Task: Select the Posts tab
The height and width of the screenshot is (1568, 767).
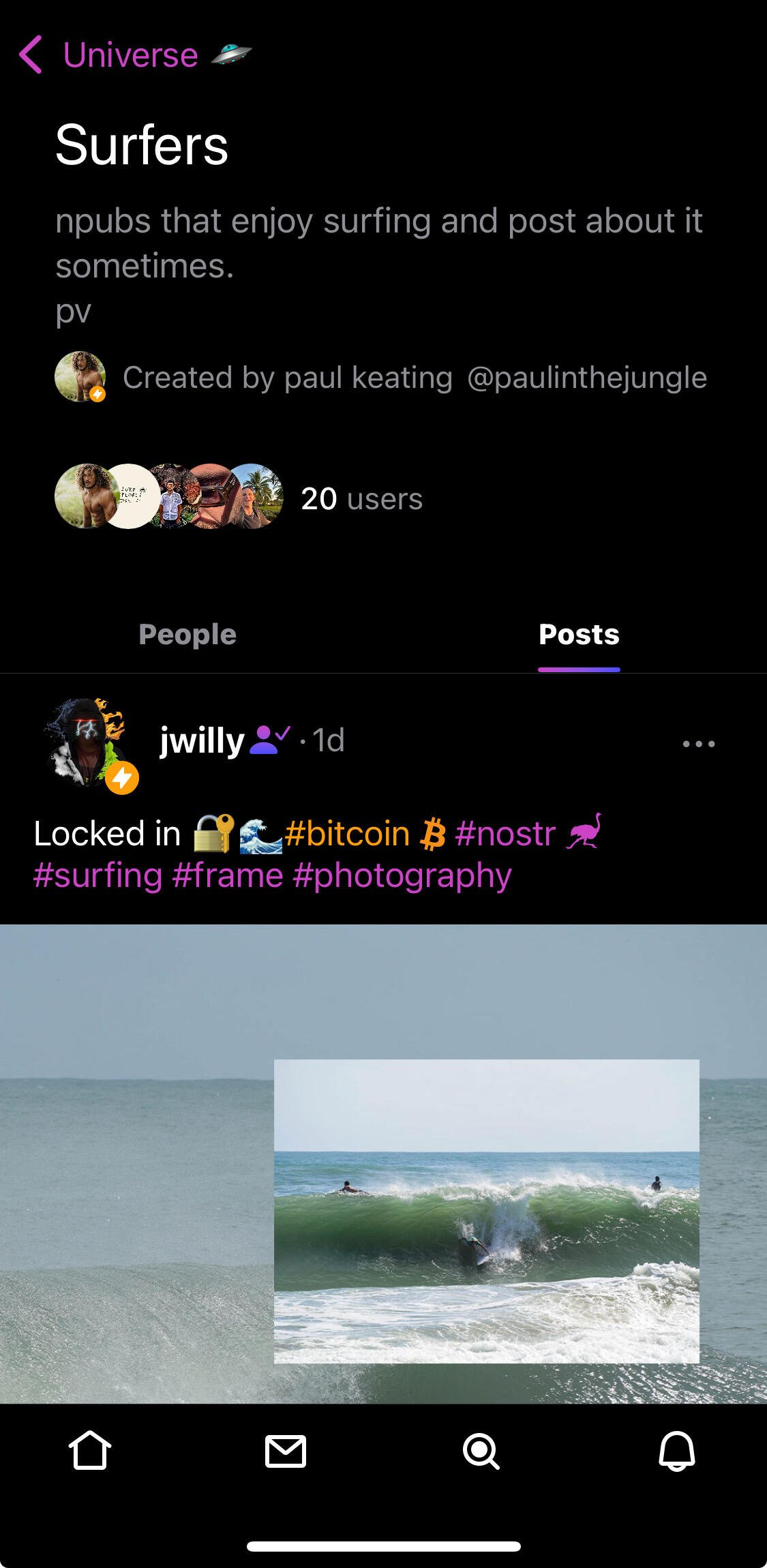Action: tap(579, 635)
